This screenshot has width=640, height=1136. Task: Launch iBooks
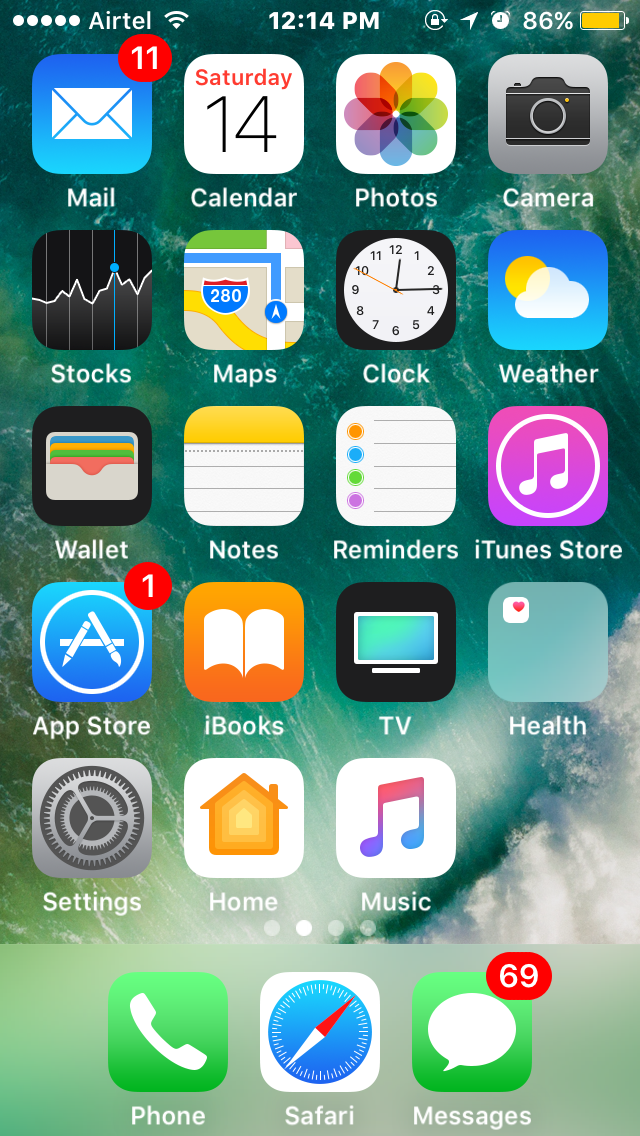click(244, 642)
